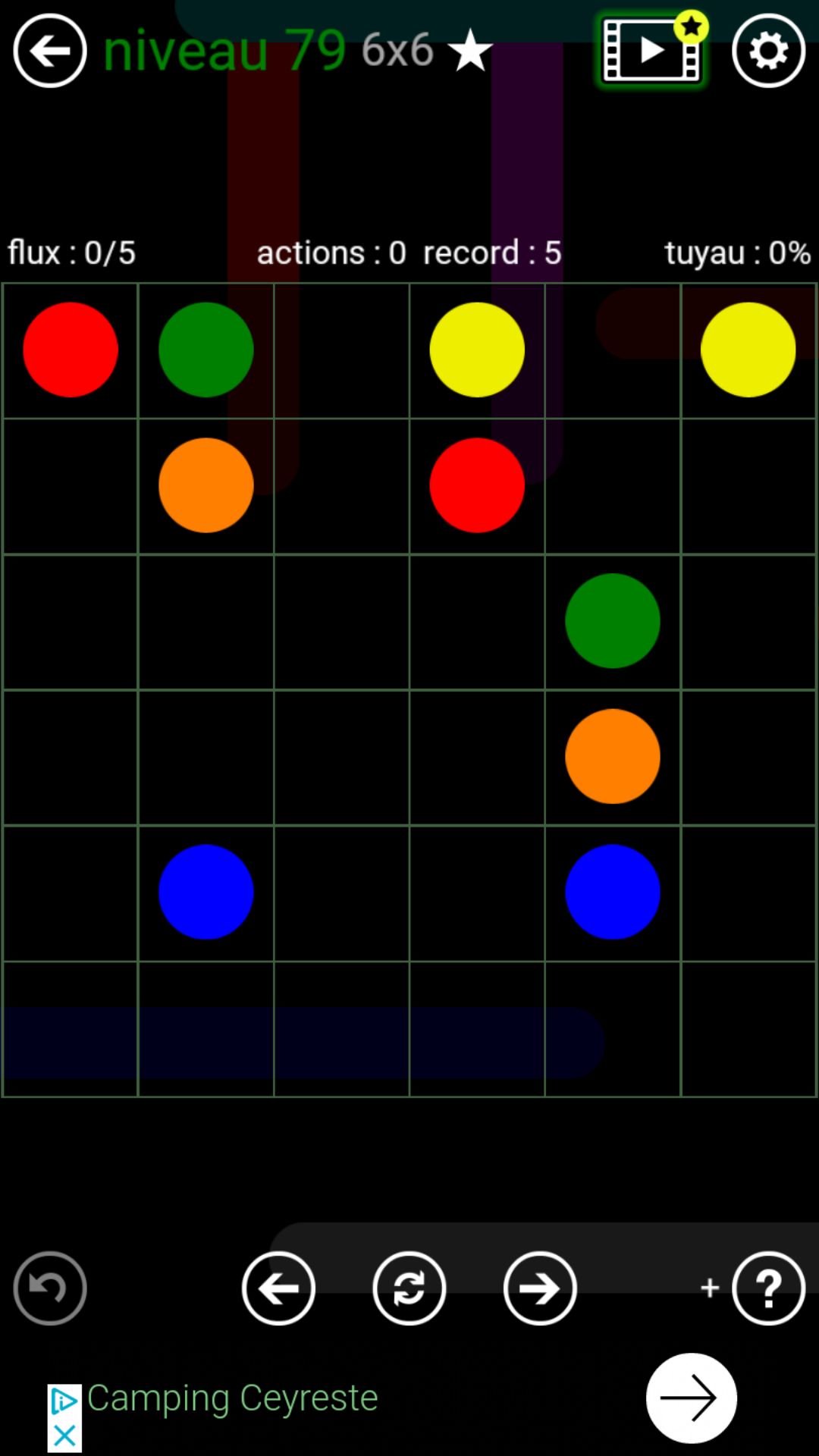Watch the rewarded video ad

click(x=651, y=51)
